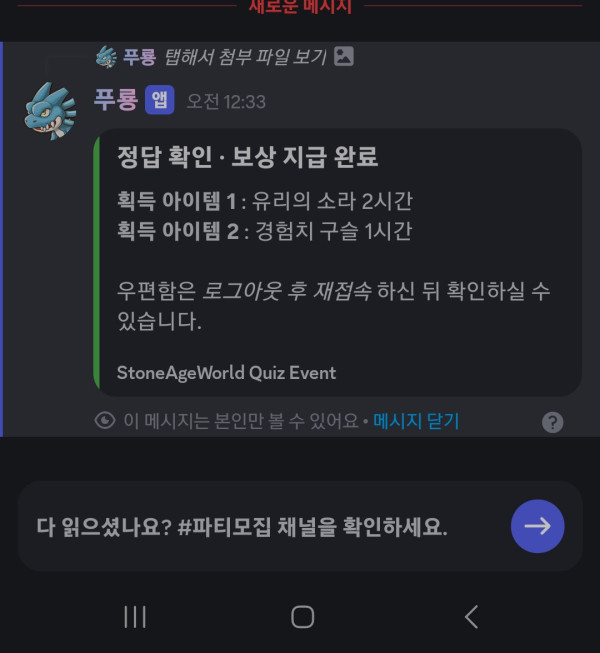Screen dimensions: 600x653
Task: Open the recent apps overview
Action: pos(135,617)
